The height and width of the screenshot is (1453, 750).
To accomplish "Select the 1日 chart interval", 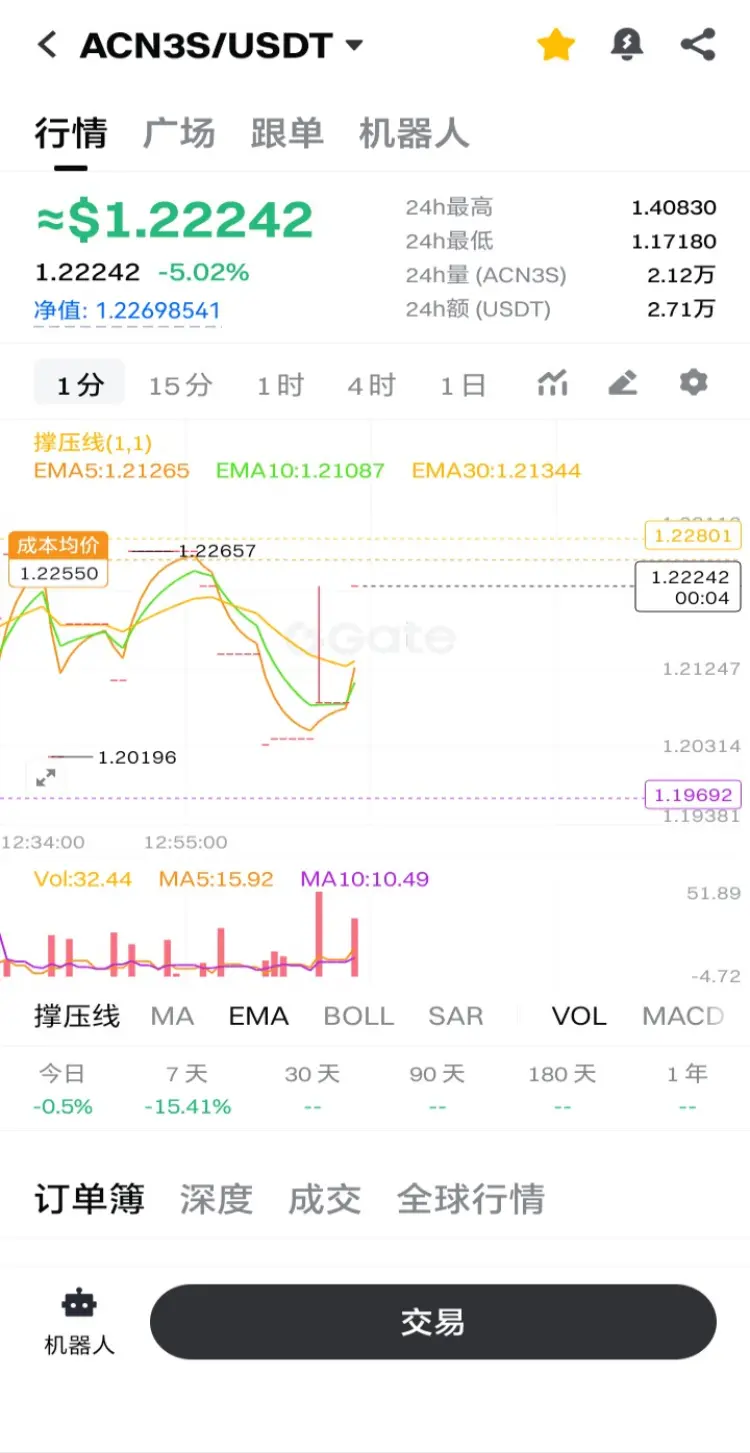I will pyautogui.click(x=462, y=385).
